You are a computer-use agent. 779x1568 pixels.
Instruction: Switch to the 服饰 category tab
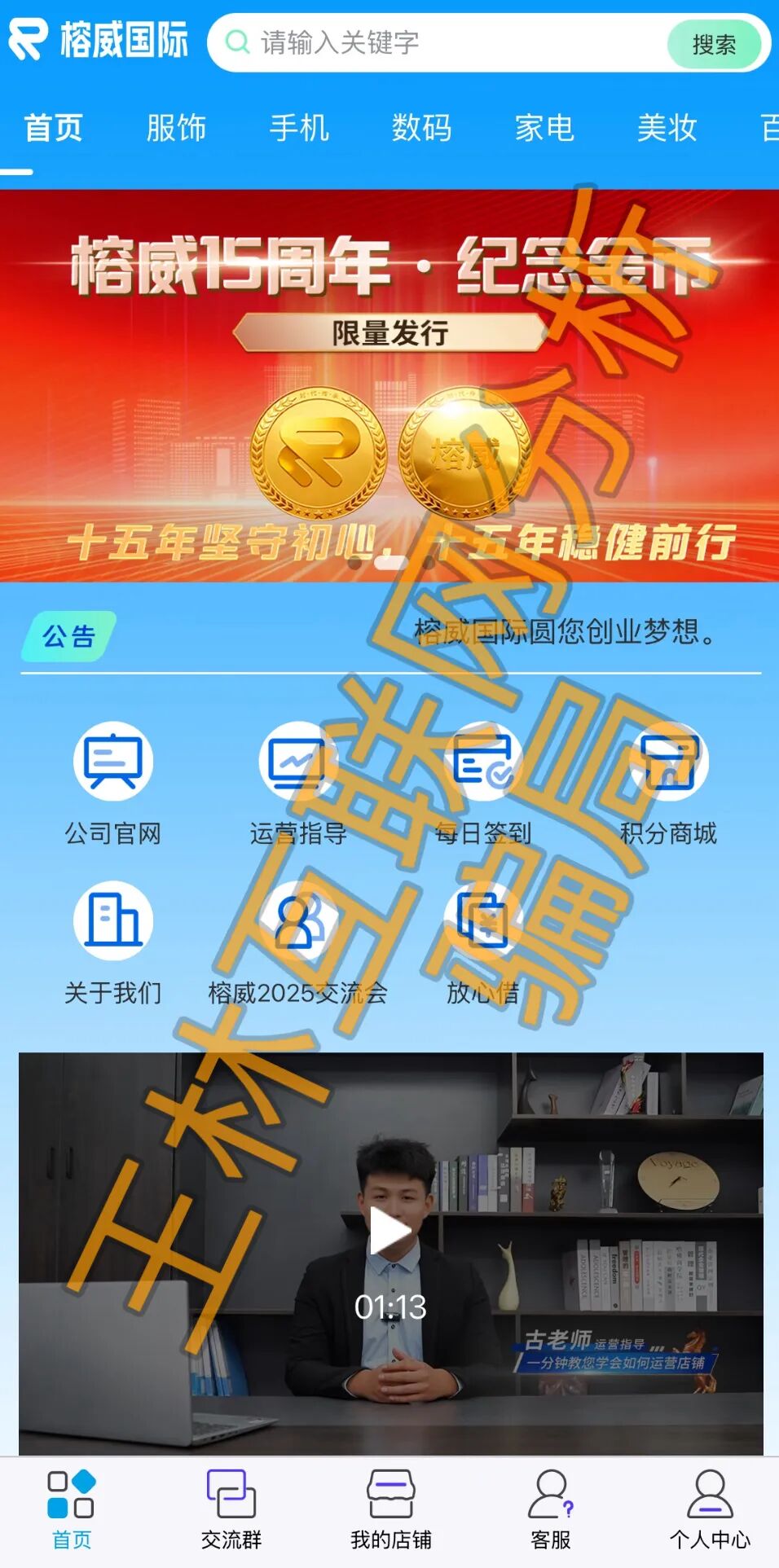[176, 128]
